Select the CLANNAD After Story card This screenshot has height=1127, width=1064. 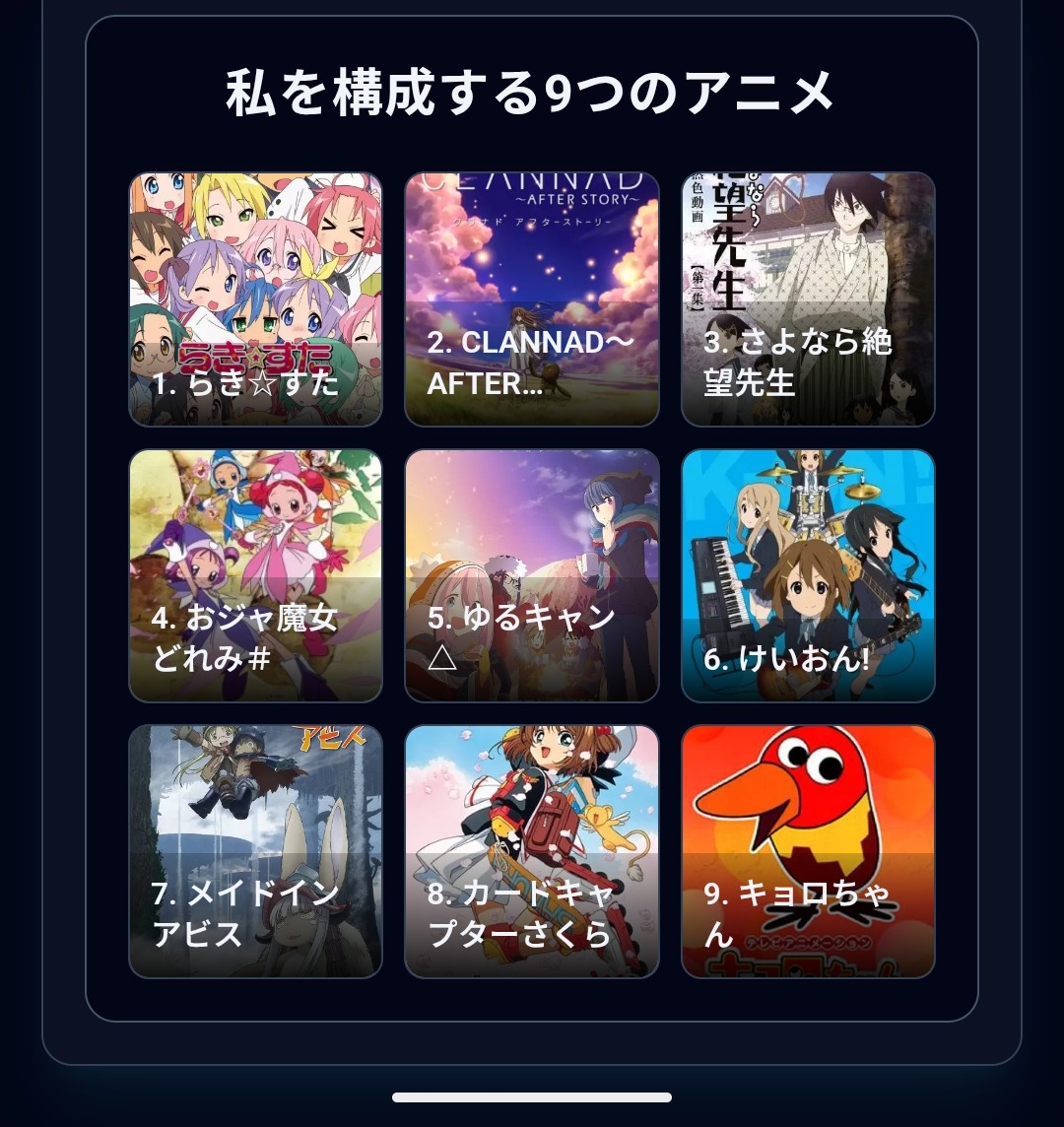(531, 298)
